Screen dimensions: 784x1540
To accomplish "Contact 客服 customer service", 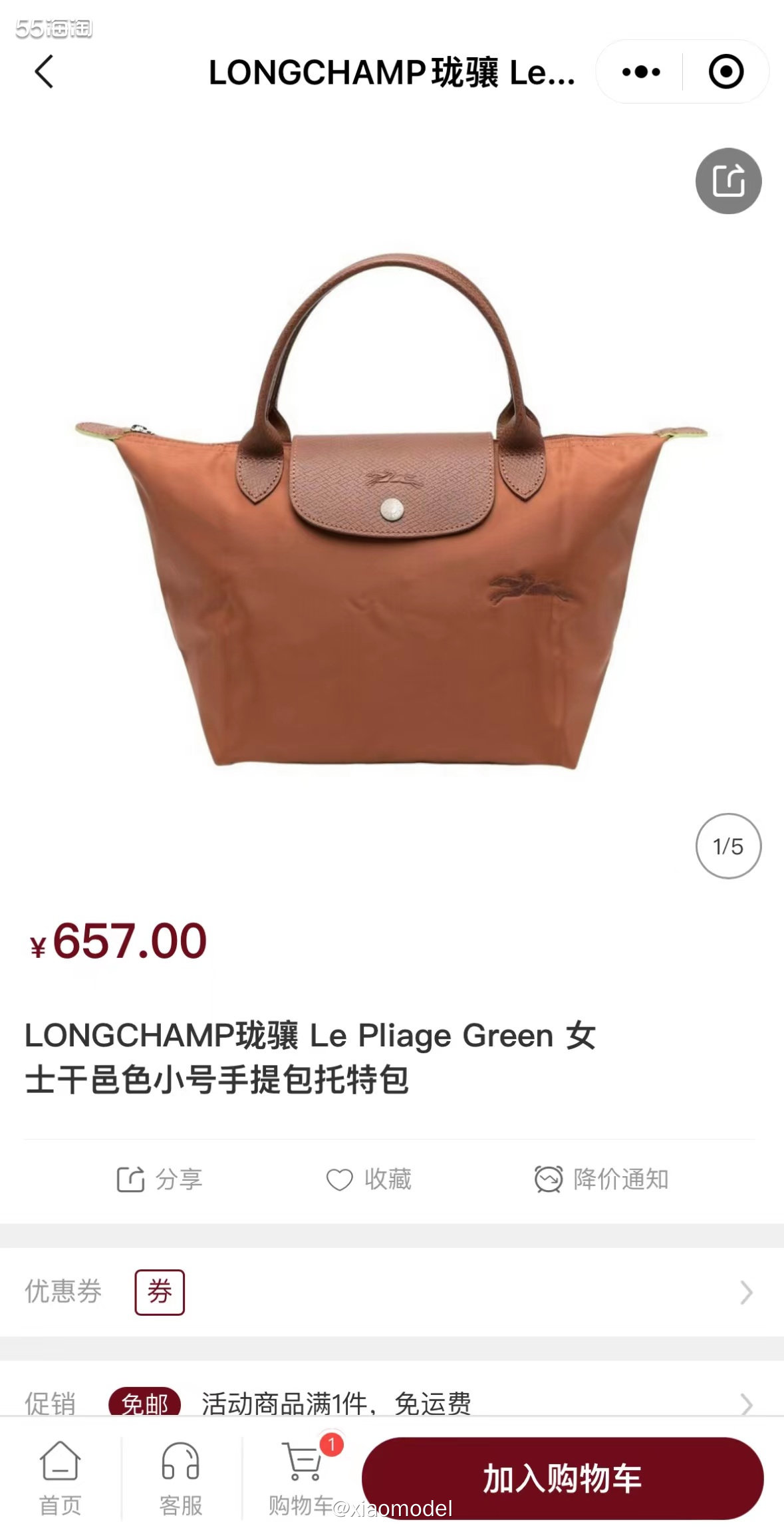I will [180, 1478].
